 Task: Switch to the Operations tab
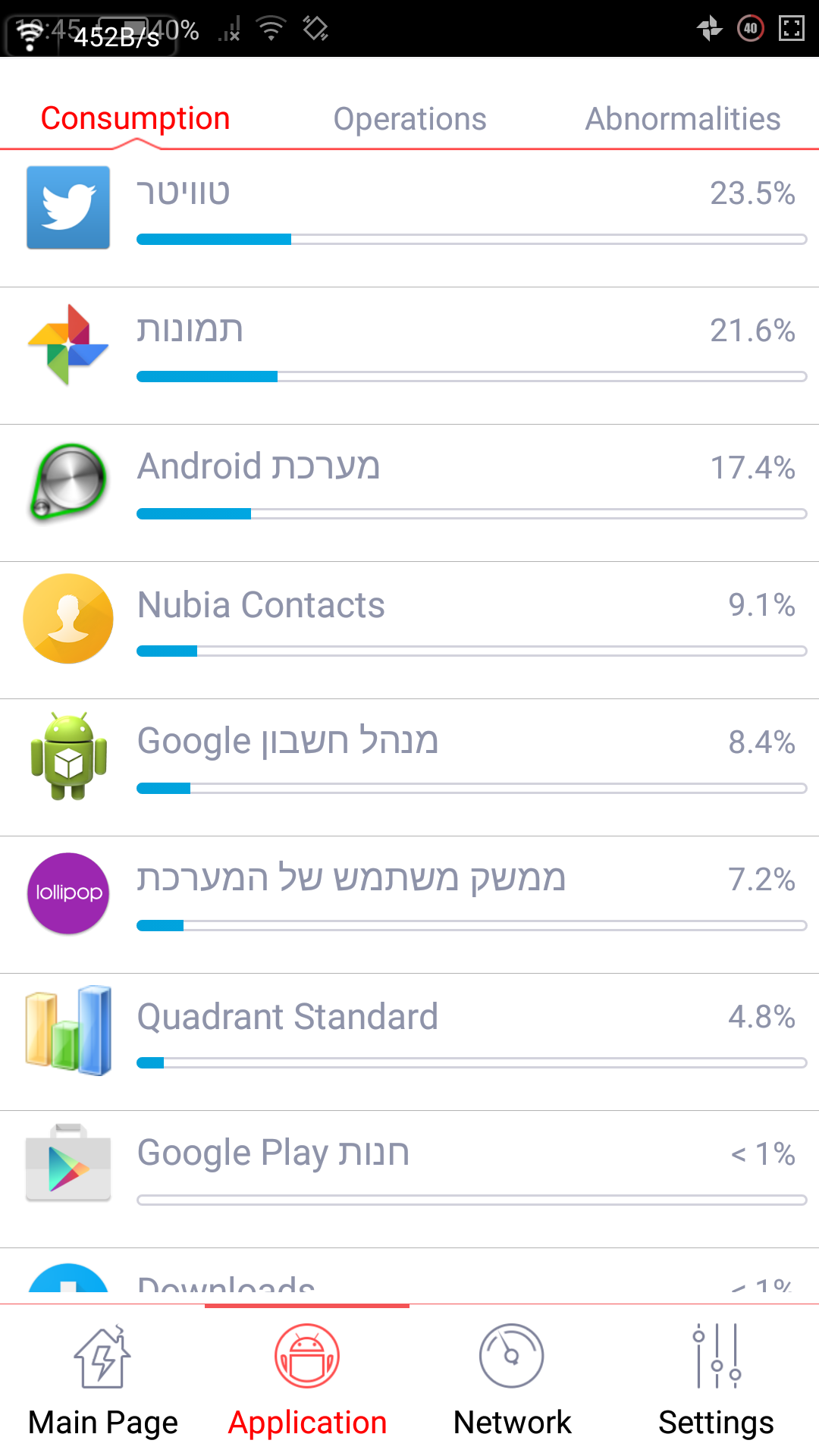point(409,119)
